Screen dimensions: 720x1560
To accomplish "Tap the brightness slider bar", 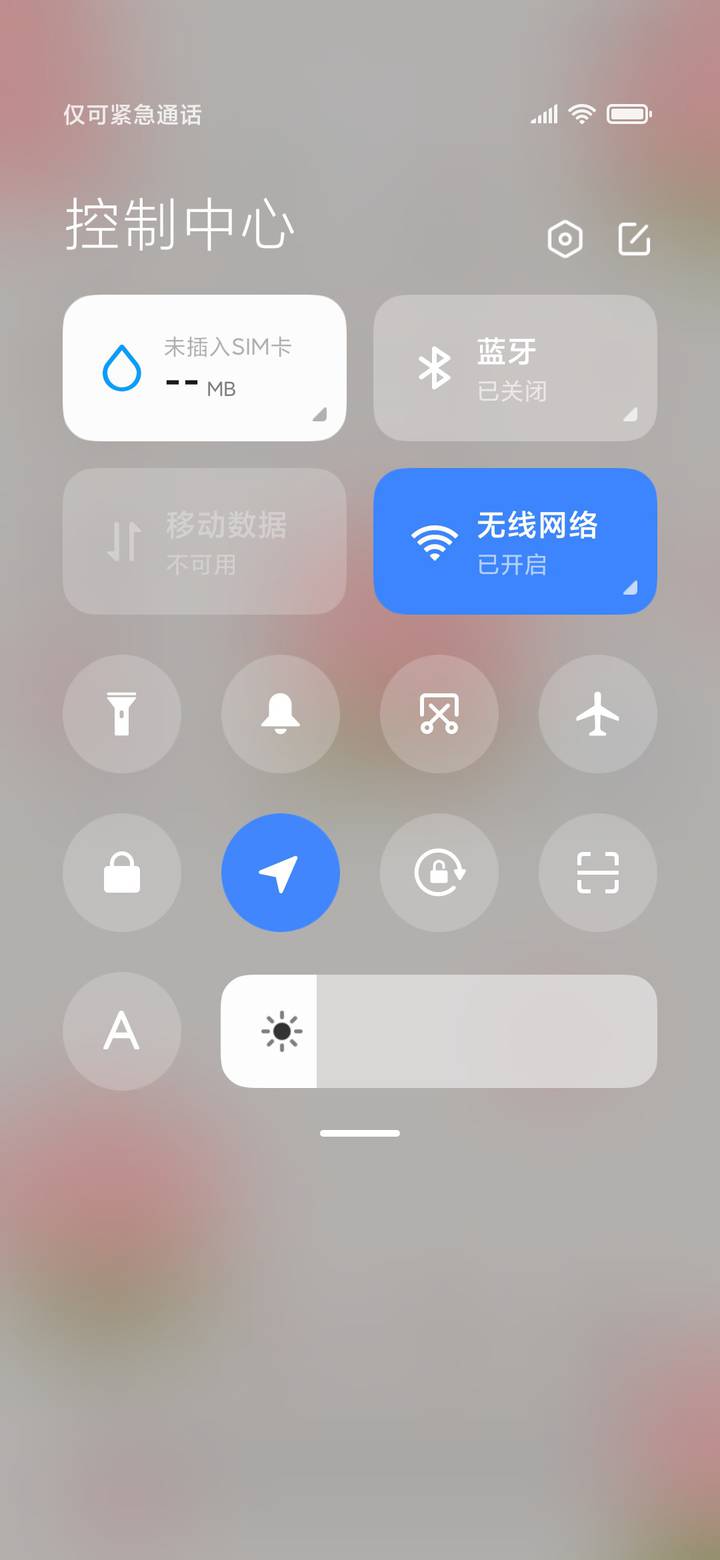I will (439, 1031).
